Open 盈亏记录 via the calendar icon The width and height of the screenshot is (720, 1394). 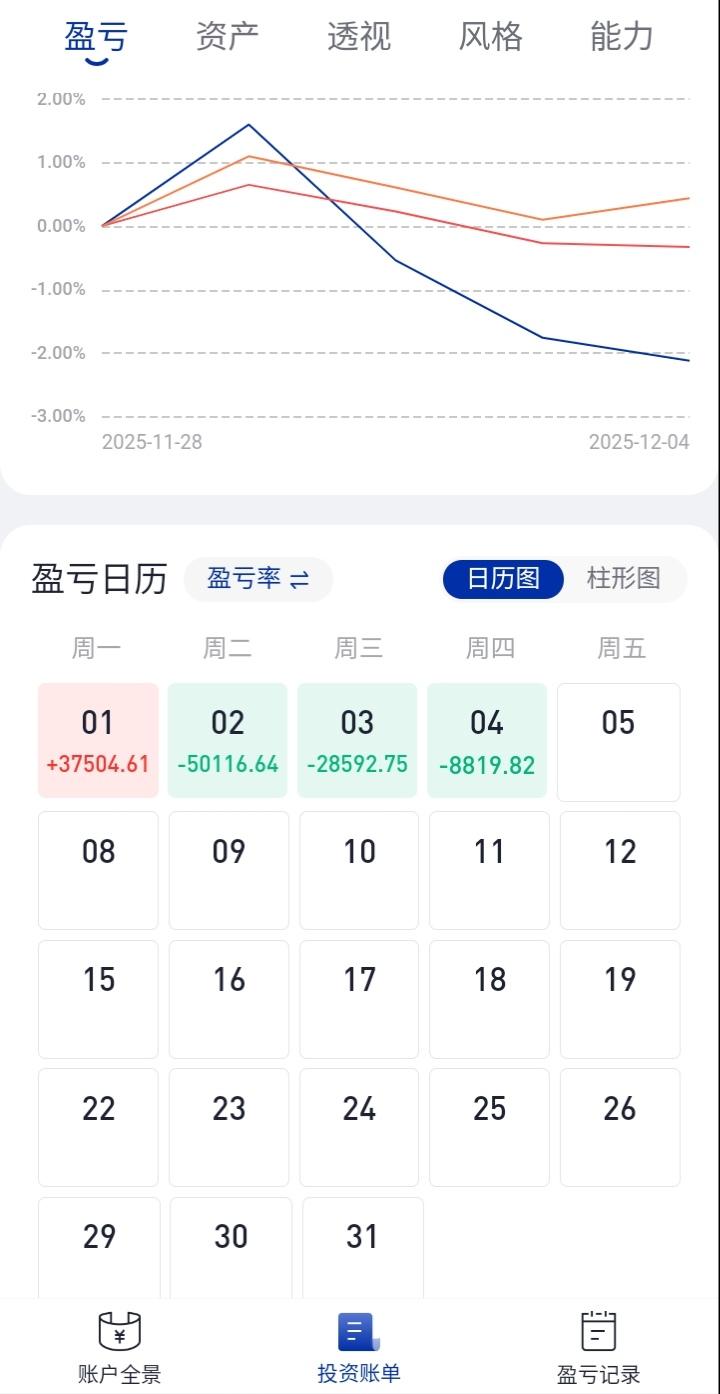pos(597,1332)
